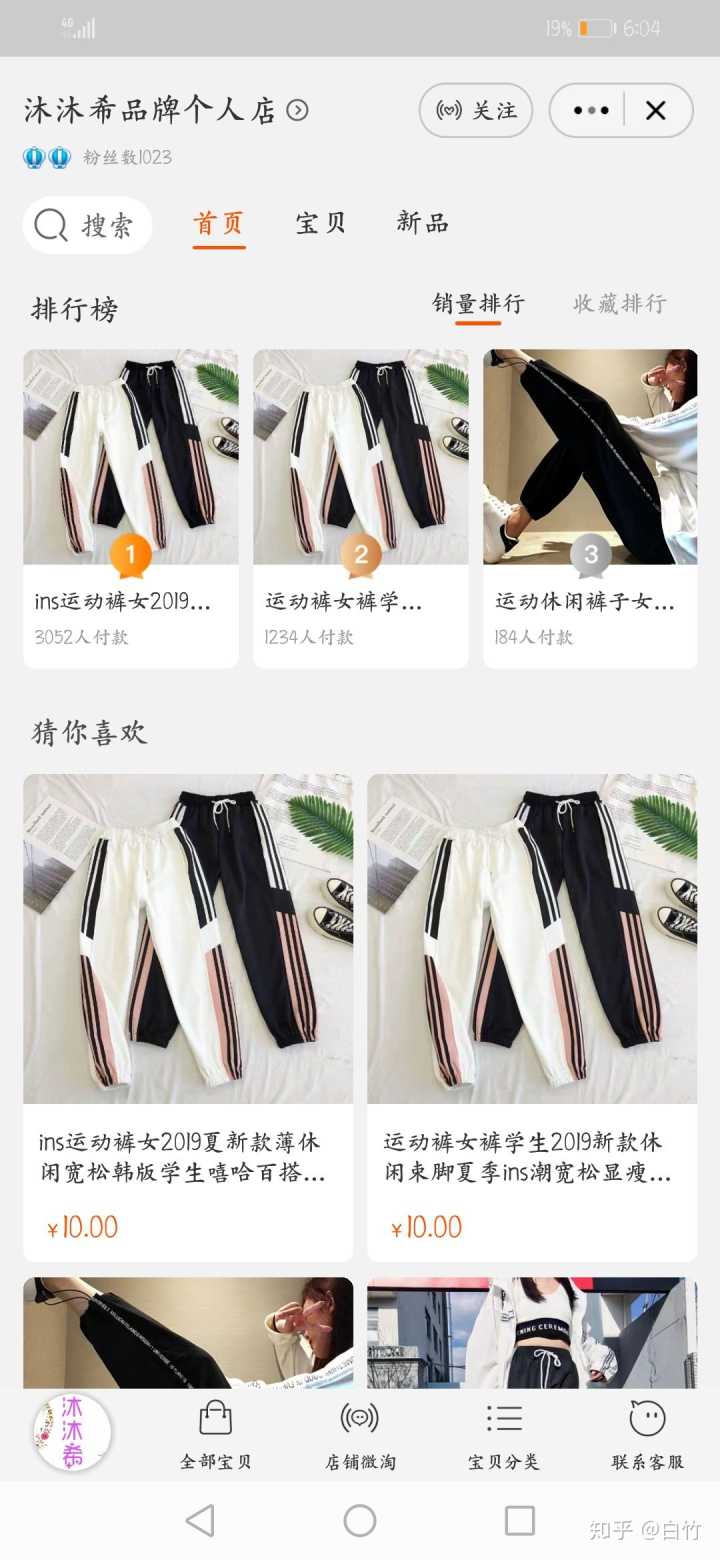Open shop details arrow beside 沐沐希品牌个人店
Viewport: 720px width, 1560px height.
[x=297, y=110]
